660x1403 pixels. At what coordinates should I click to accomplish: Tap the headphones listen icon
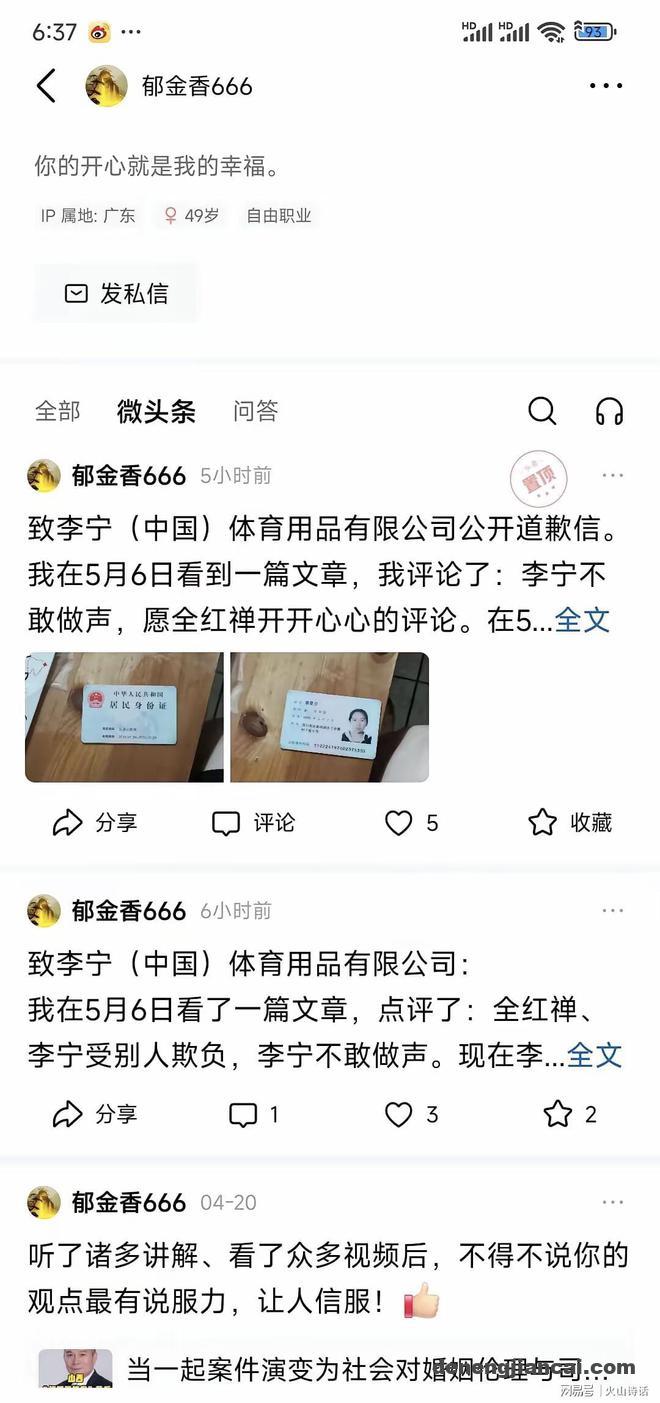pyautogui.click(x=609, y=411)
